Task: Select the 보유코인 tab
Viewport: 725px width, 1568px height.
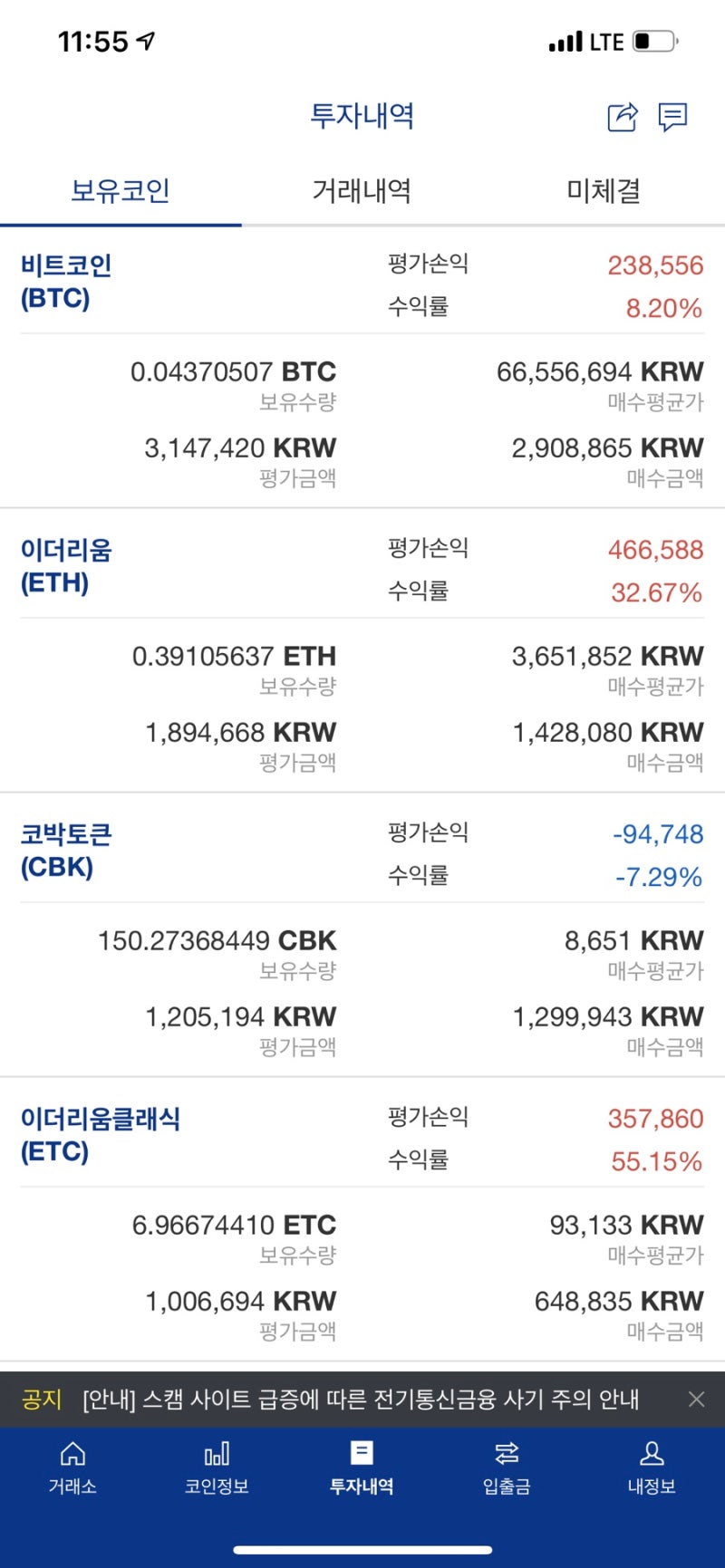Action: coord(121,191)
